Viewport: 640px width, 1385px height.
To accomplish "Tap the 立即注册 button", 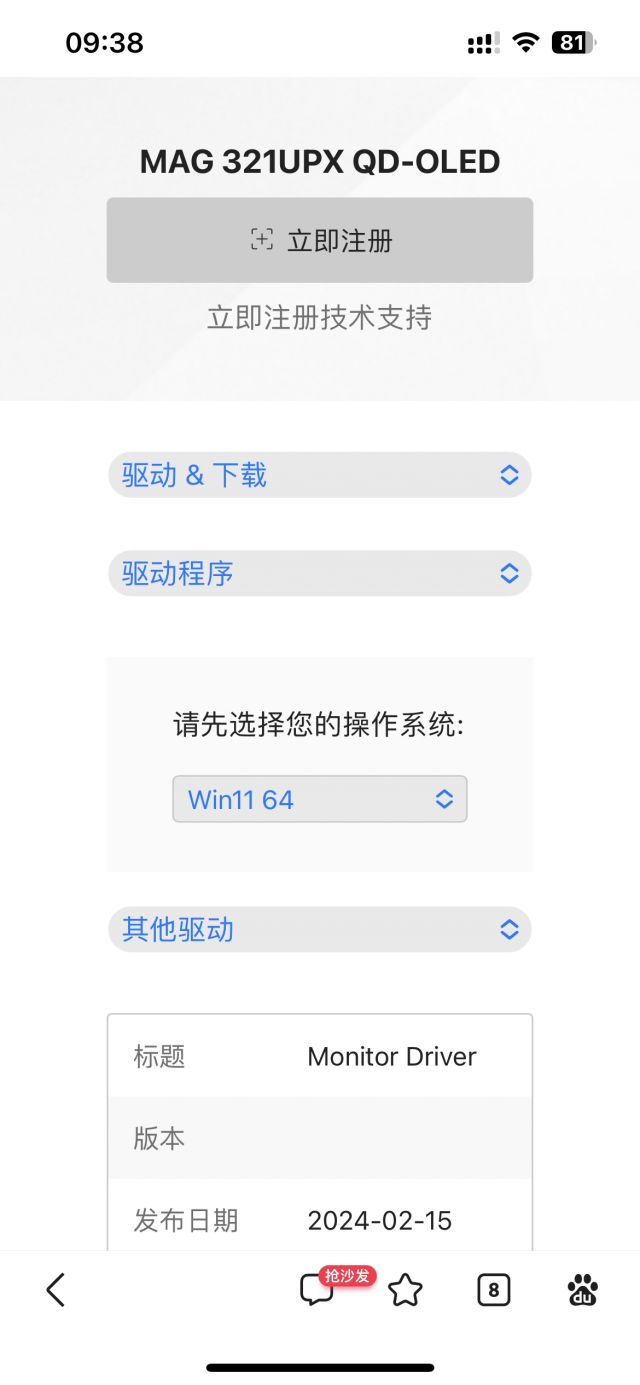I will coord(320,240).
